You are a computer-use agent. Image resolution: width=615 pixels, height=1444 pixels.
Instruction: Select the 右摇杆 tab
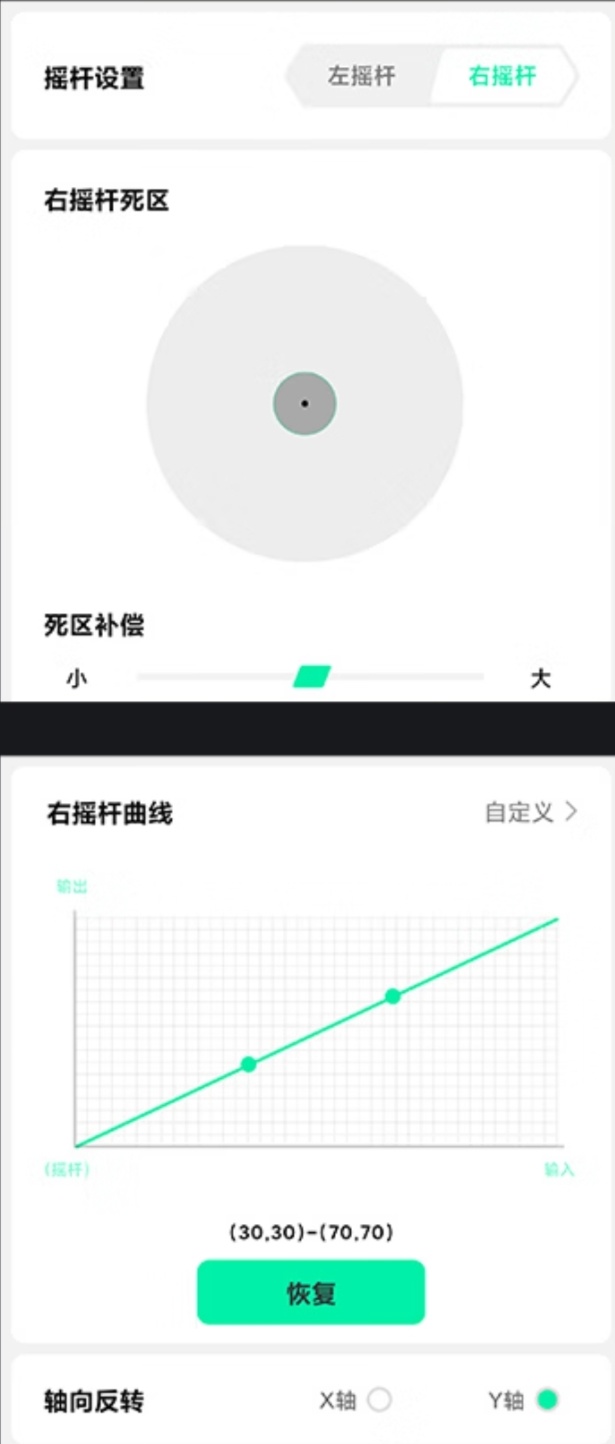(503, 77)
